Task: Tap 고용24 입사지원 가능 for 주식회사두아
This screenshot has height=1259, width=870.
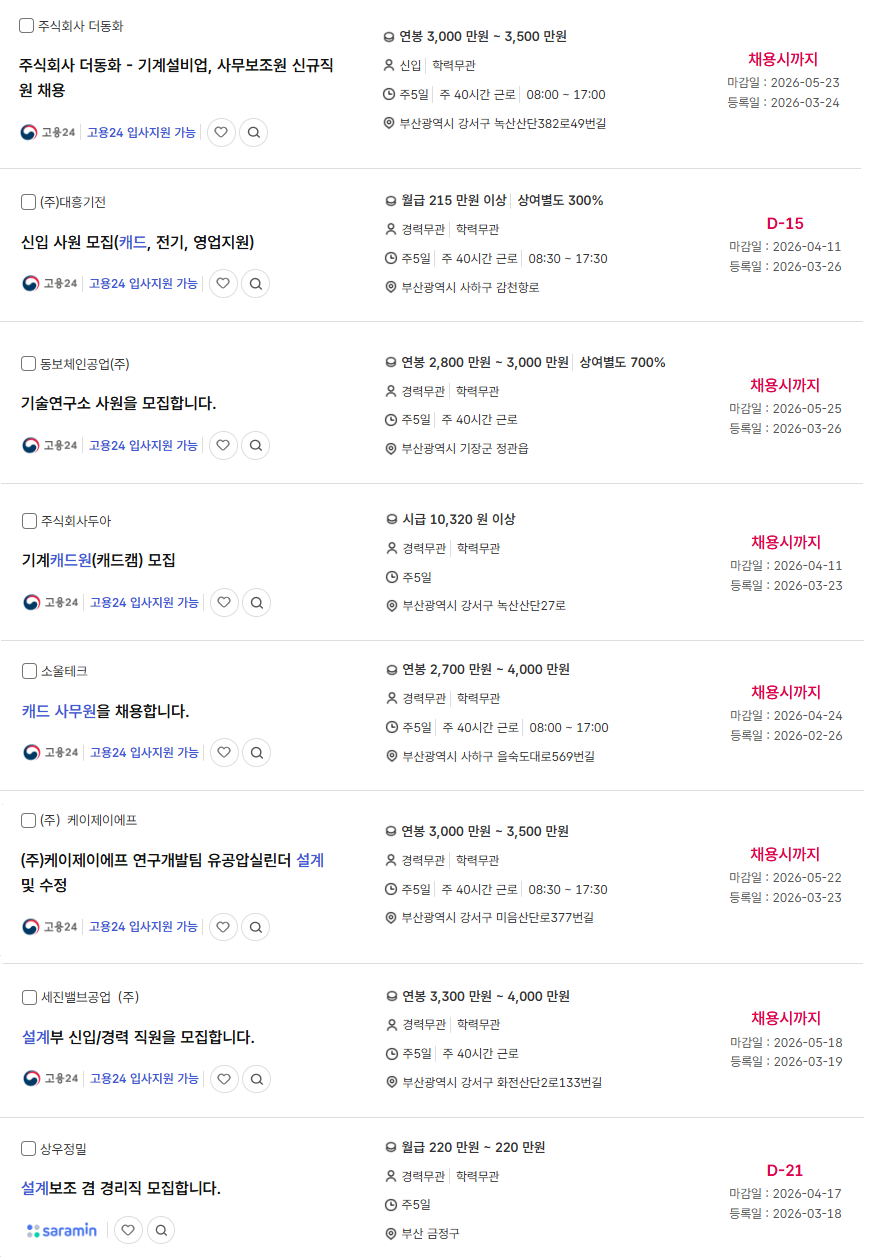Action: (x=144, y=603)
